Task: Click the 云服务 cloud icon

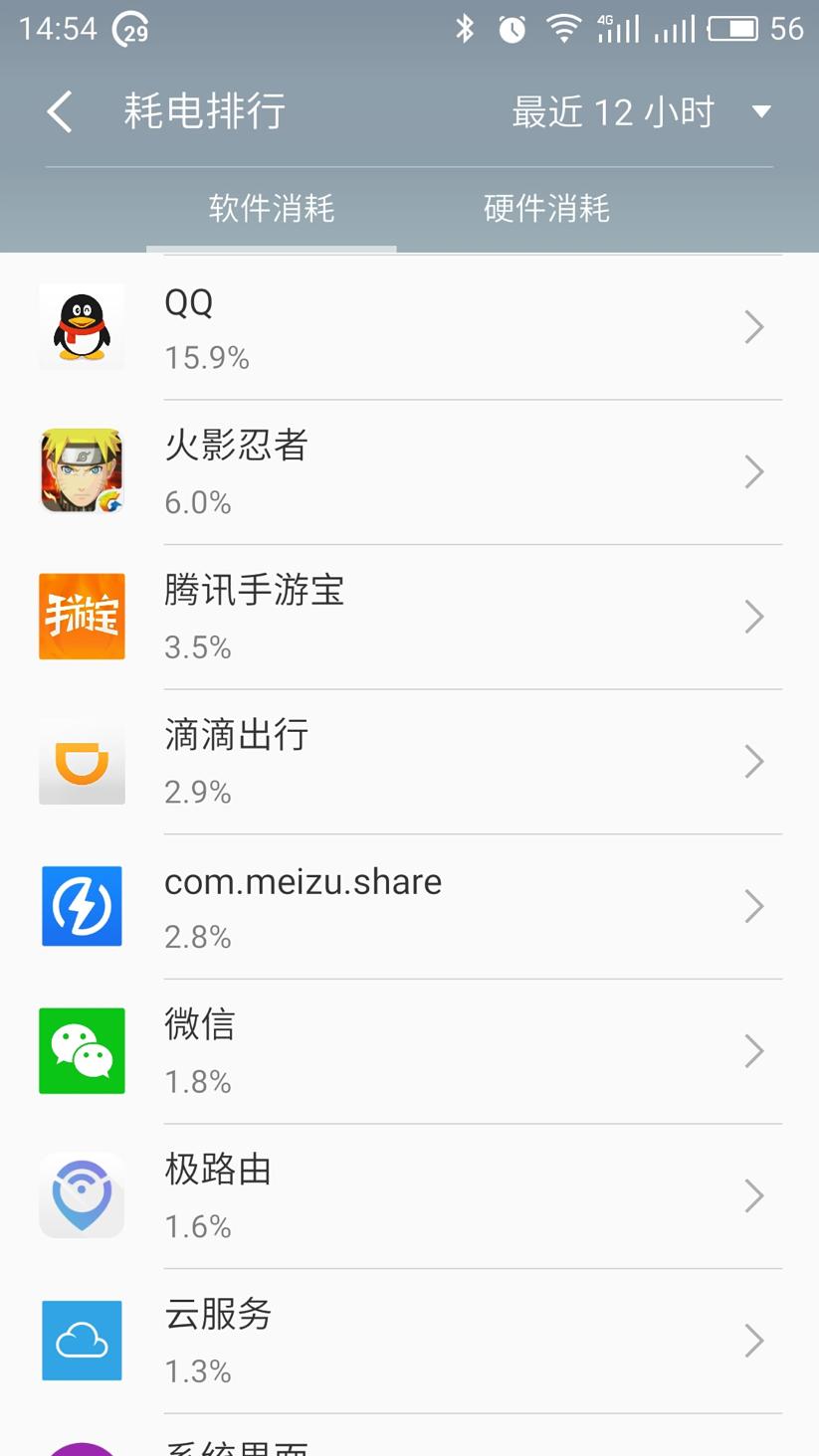Action: coord(82,1341)
